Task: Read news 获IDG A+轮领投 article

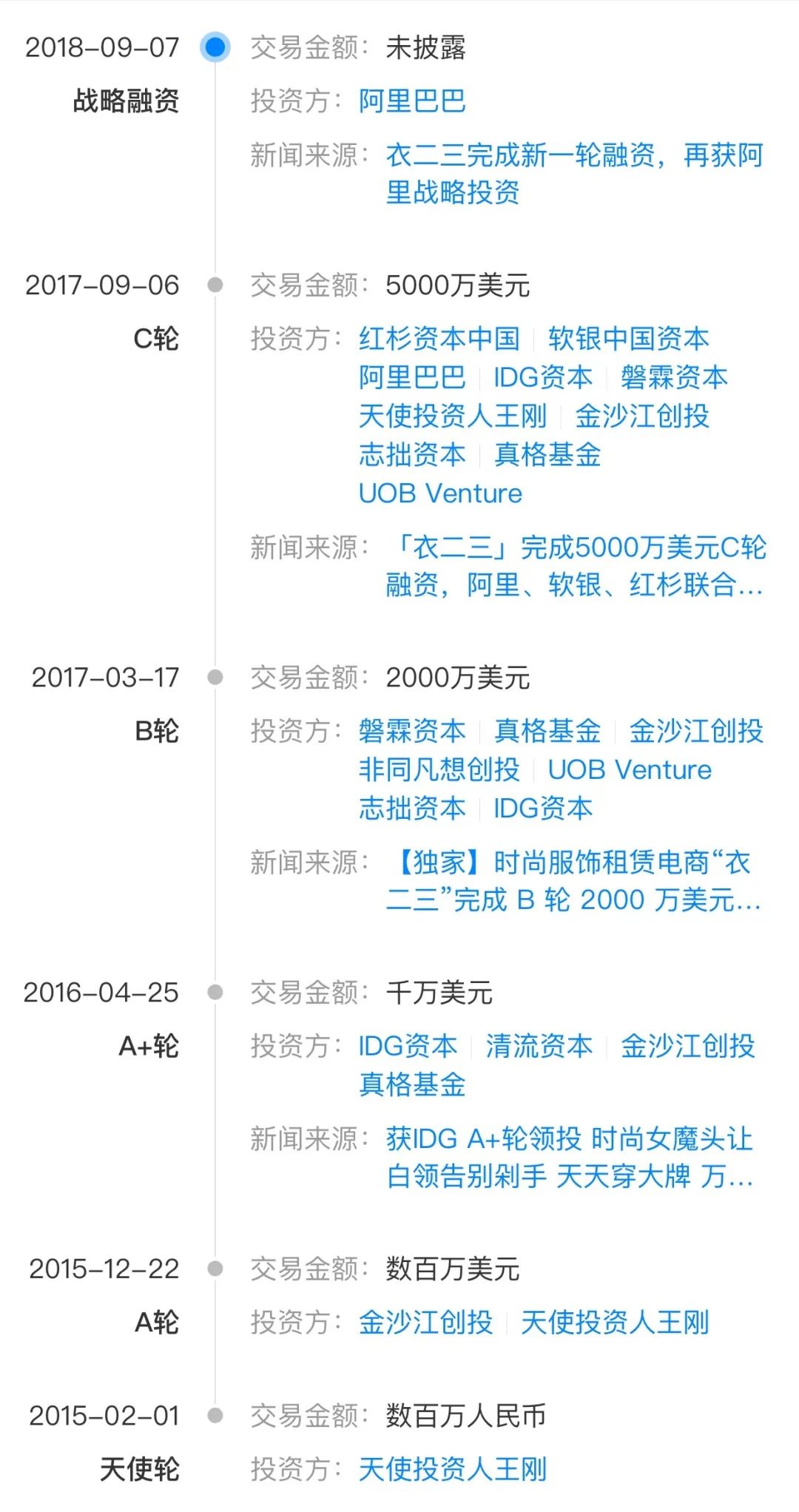Action: tap(570, 1158)
